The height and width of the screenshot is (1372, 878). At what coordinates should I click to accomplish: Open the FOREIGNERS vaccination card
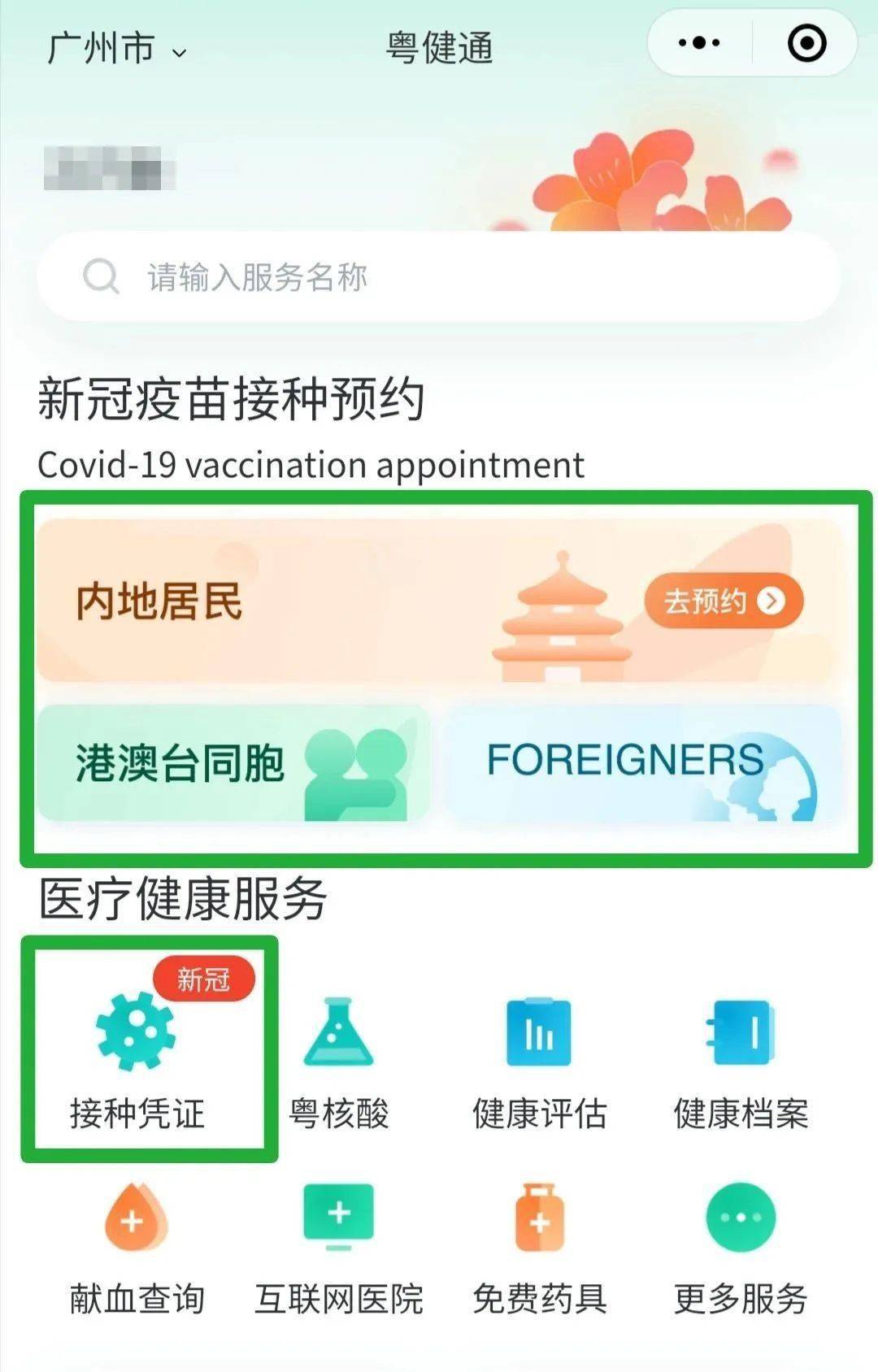[642, 762]
